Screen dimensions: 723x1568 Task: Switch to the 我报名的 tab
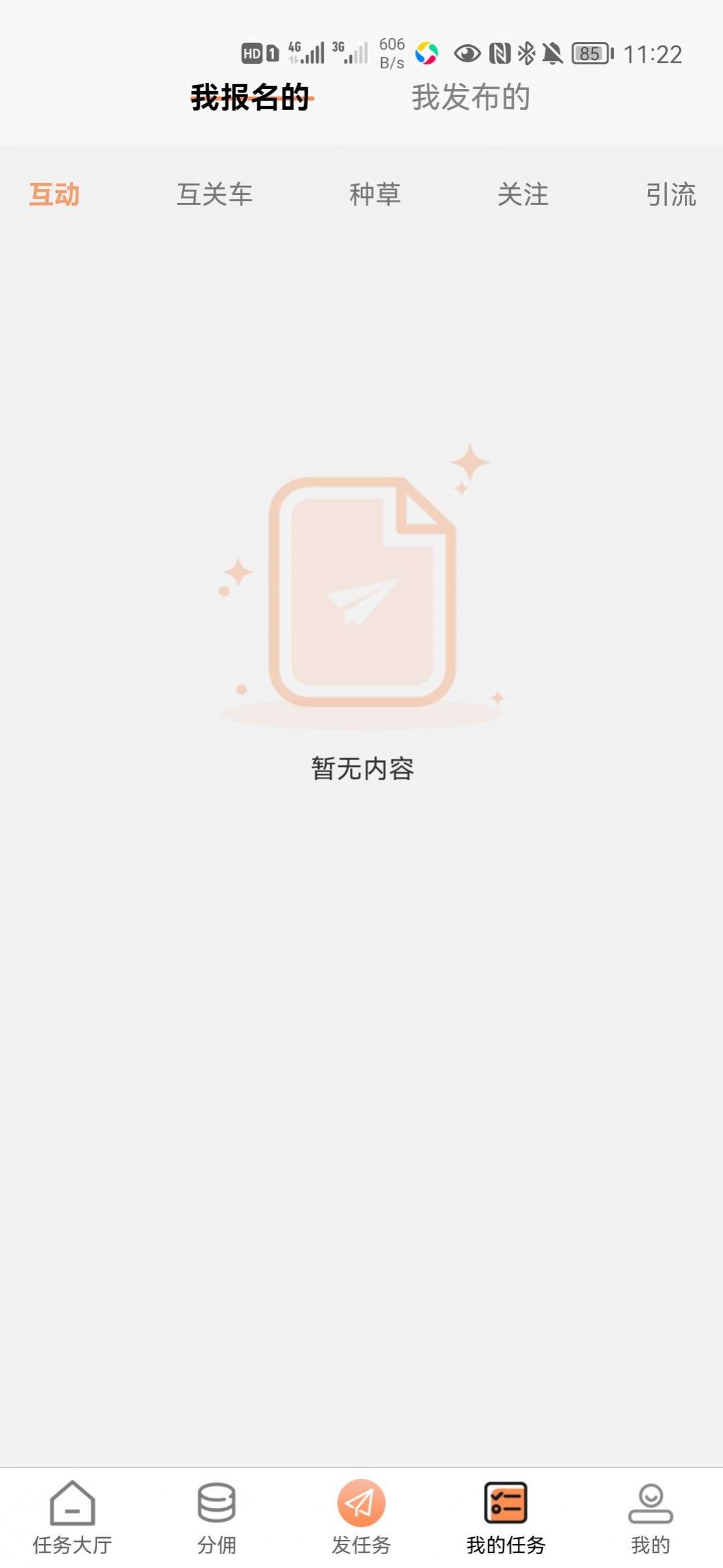click(x=250, y=99)
